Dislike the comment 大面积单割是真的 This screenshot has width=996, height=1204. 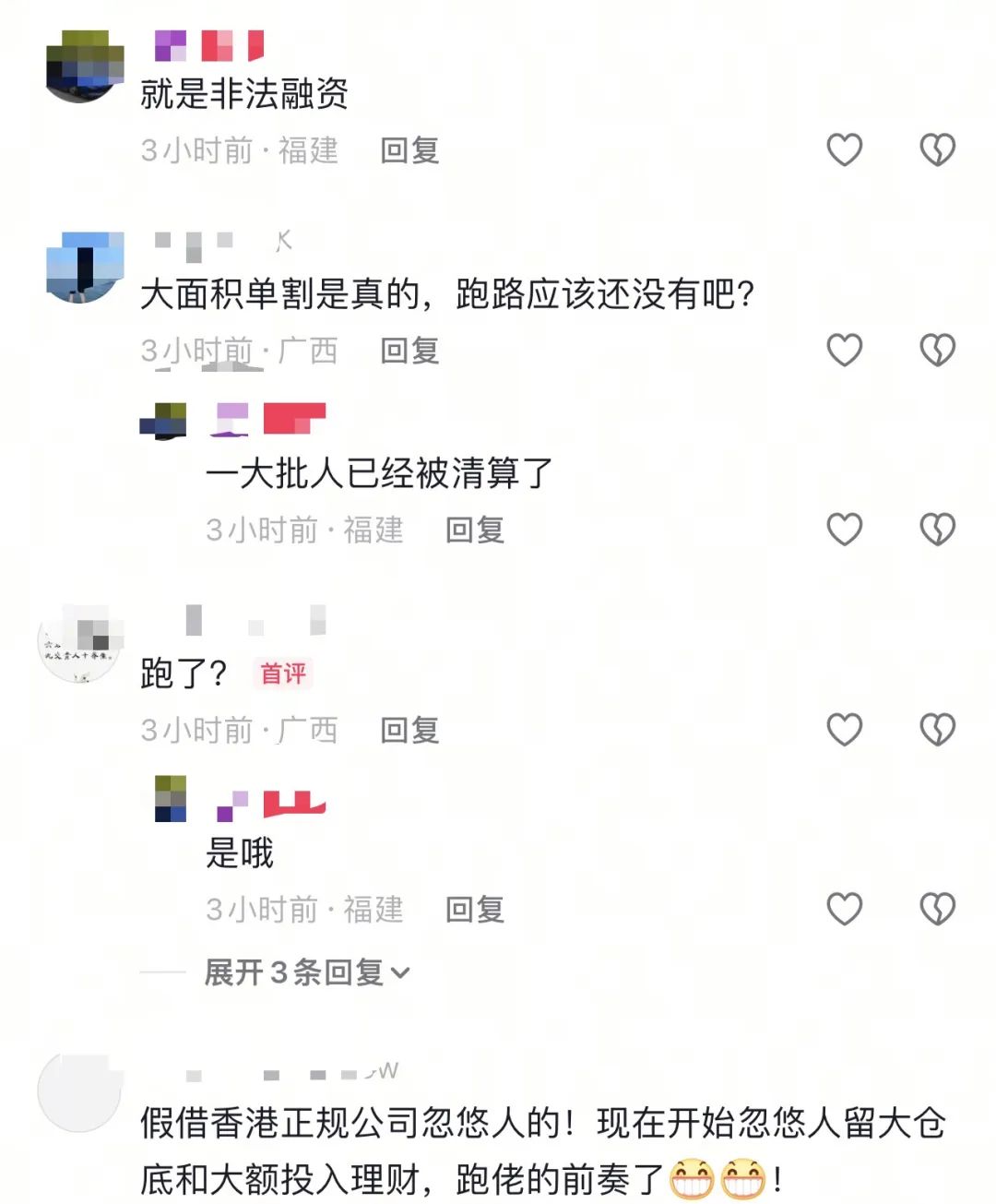pyautogui.click(x=937, y=350)
